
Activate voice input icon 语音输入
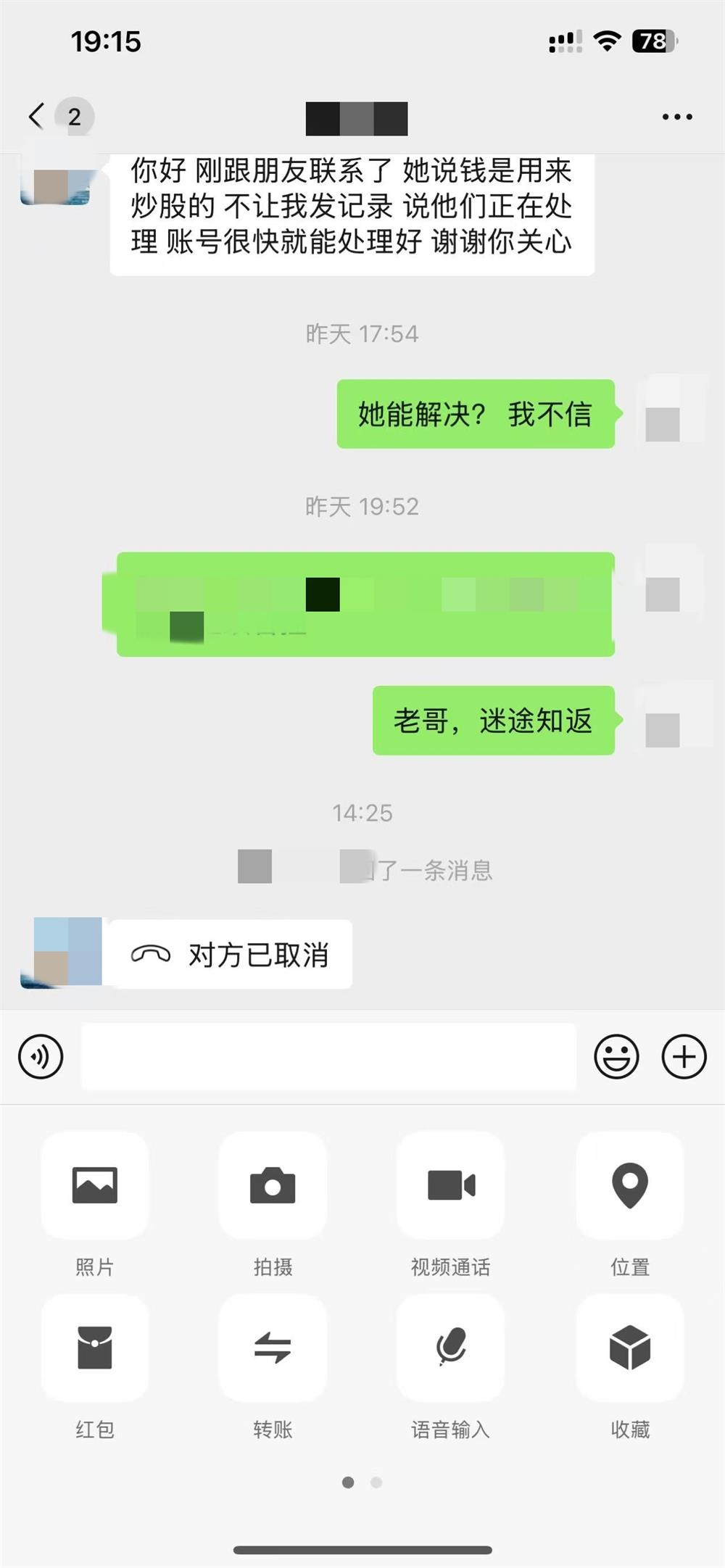(450, 1348)
